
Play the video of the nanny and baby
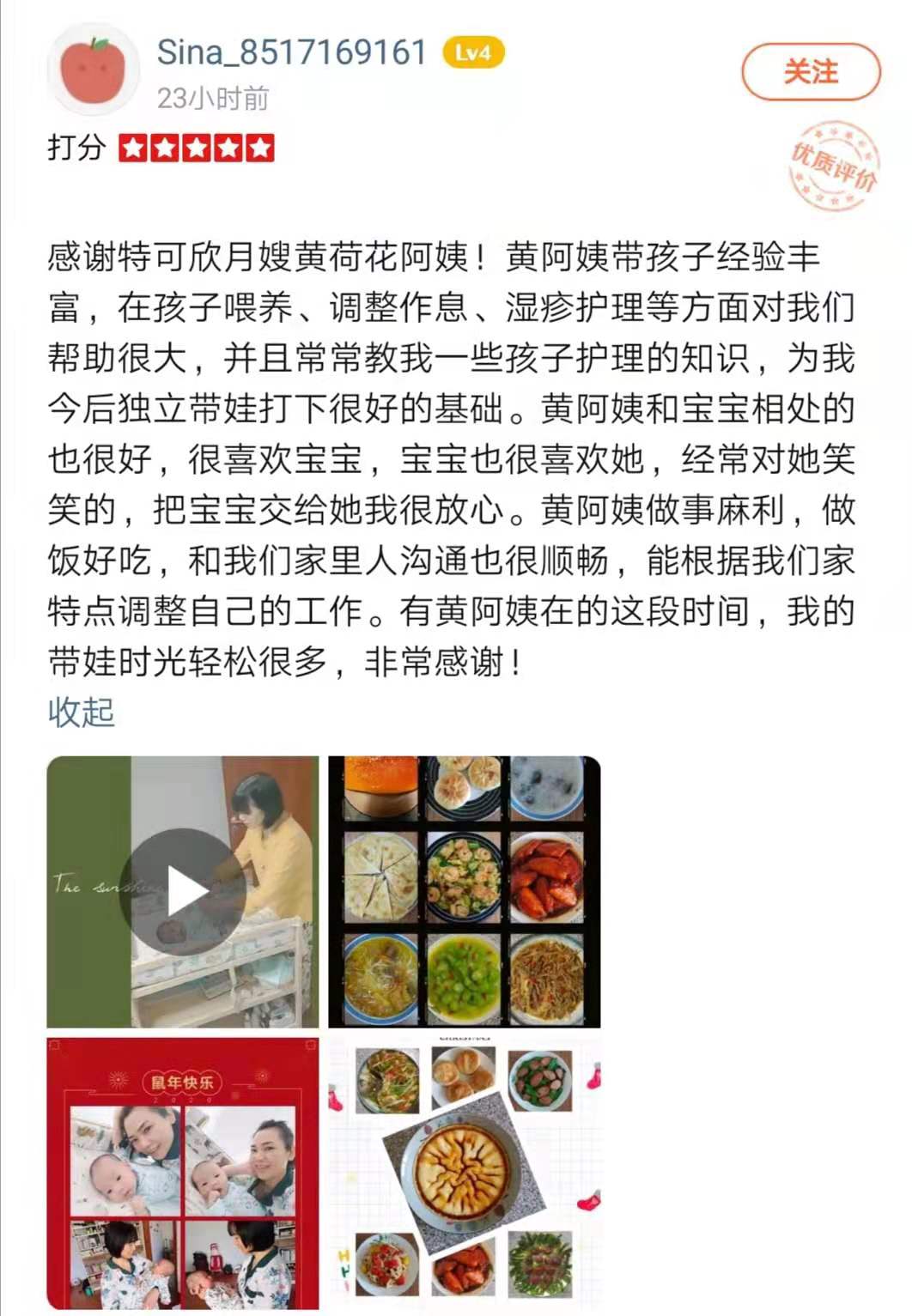(182, 892)
